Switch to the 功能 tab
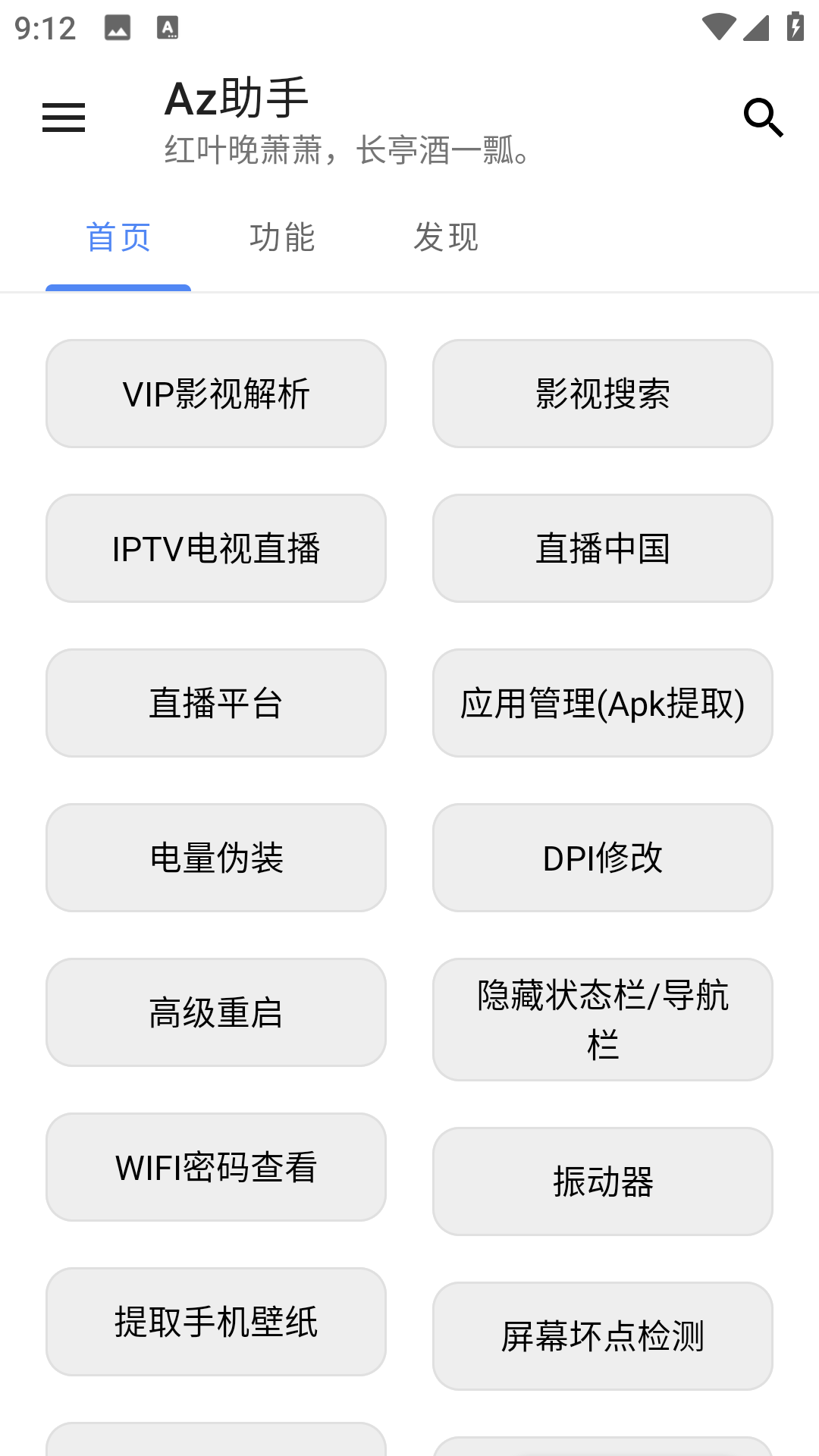The image size is (819, 1456). 282,237
